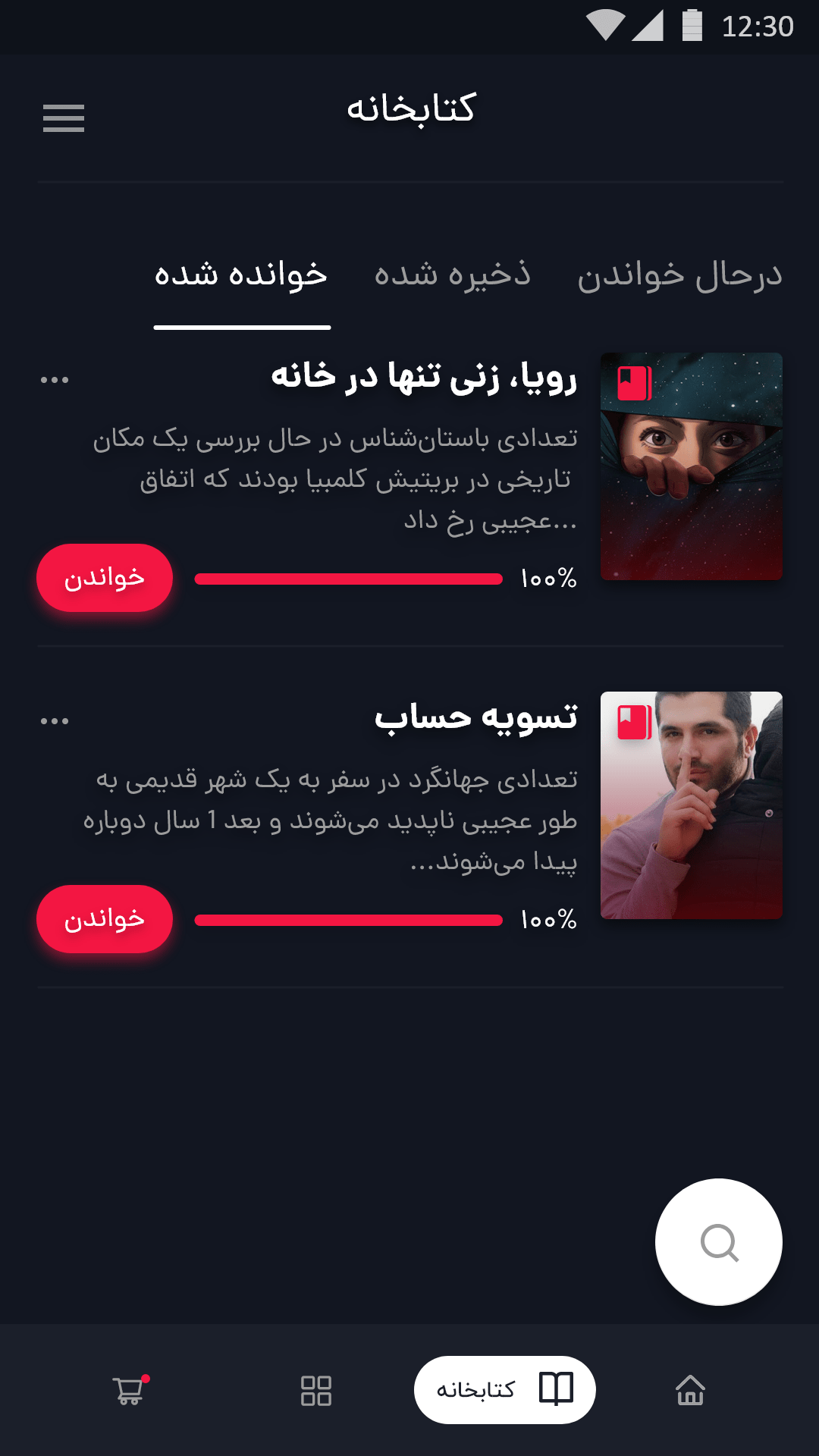This screenshot has height=1456, width=819.
Task: Switch to the ذخیره شده tab
Action: click(x=452, y=275)
